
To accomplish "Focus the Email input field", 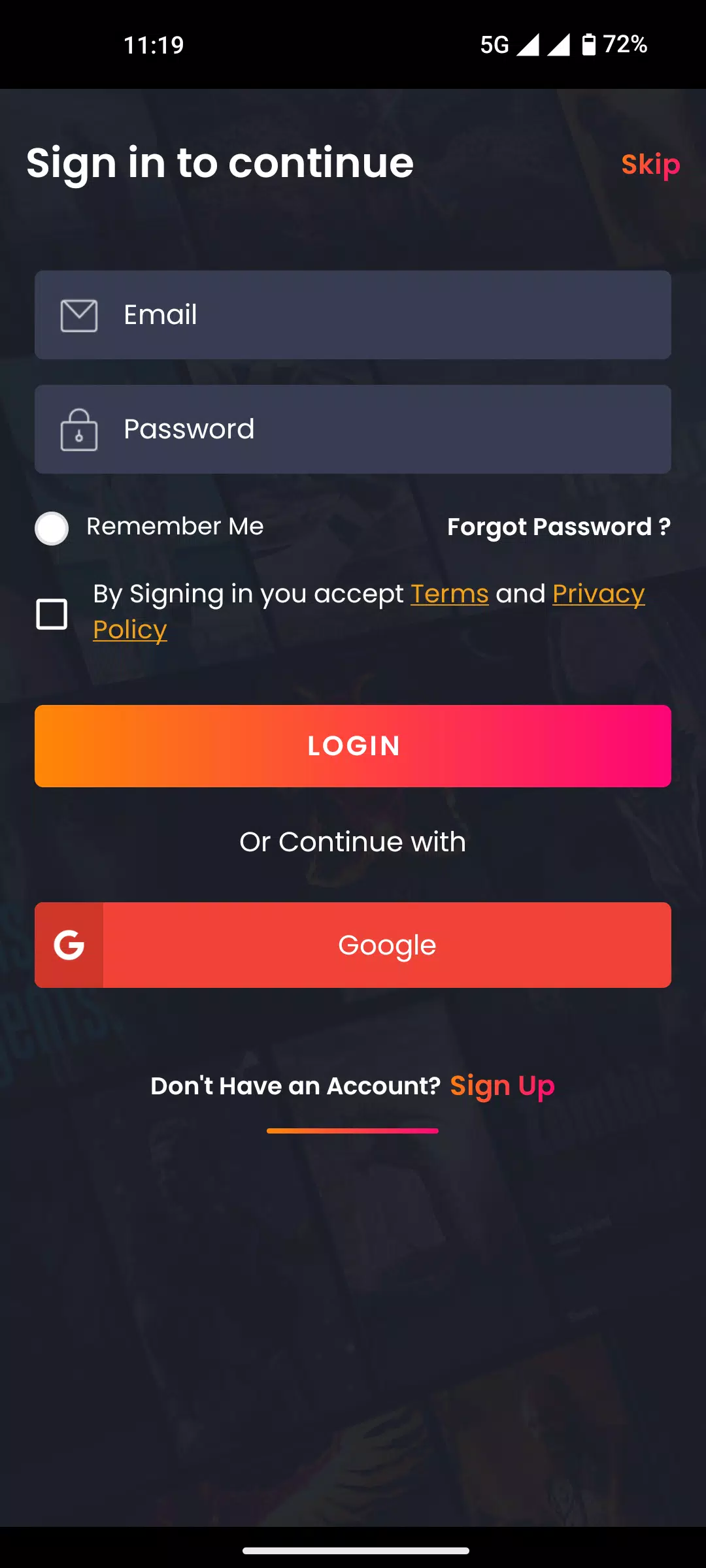I will (x=353, y=315).
